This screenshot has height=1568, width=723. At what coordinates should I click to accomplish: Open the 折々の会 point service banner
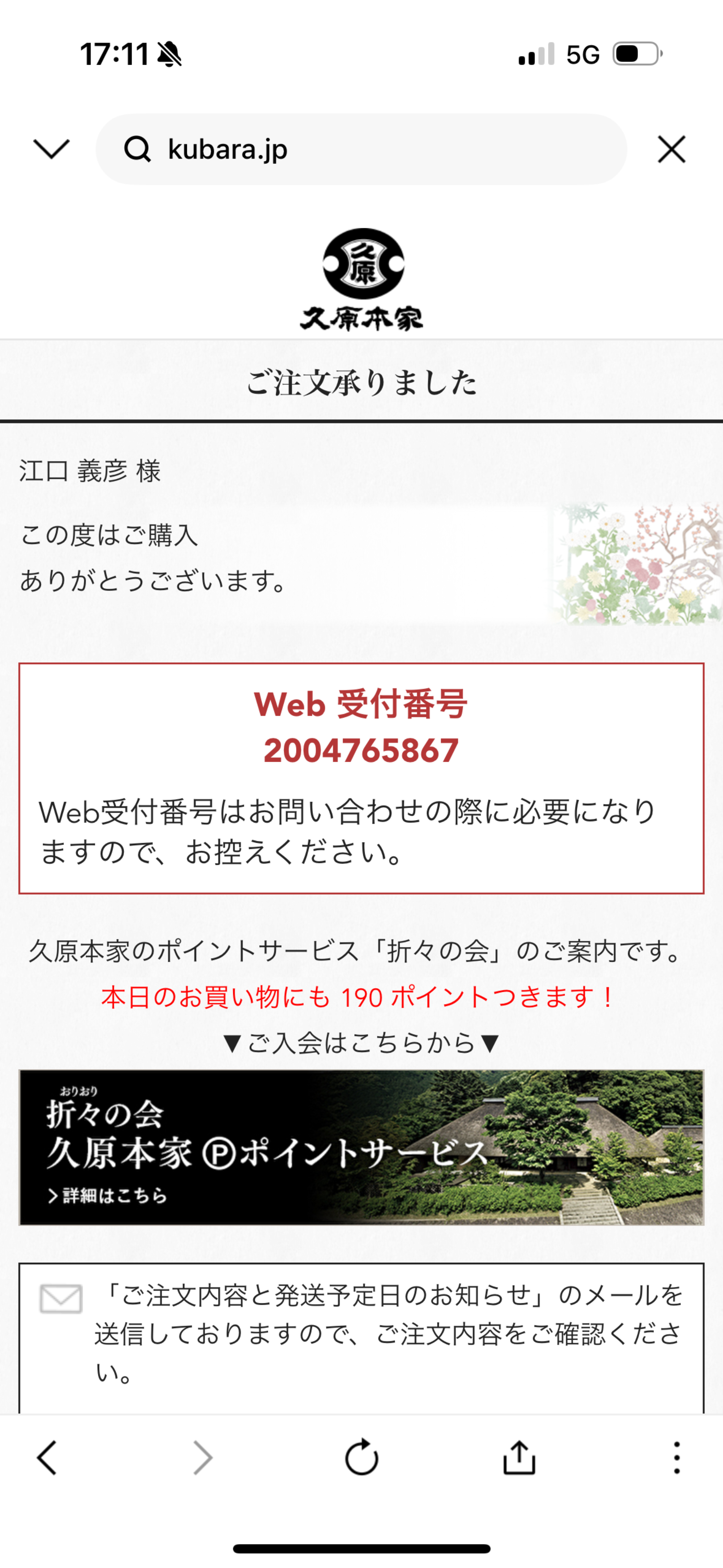pyautogui.click(x=361, y=1147)
